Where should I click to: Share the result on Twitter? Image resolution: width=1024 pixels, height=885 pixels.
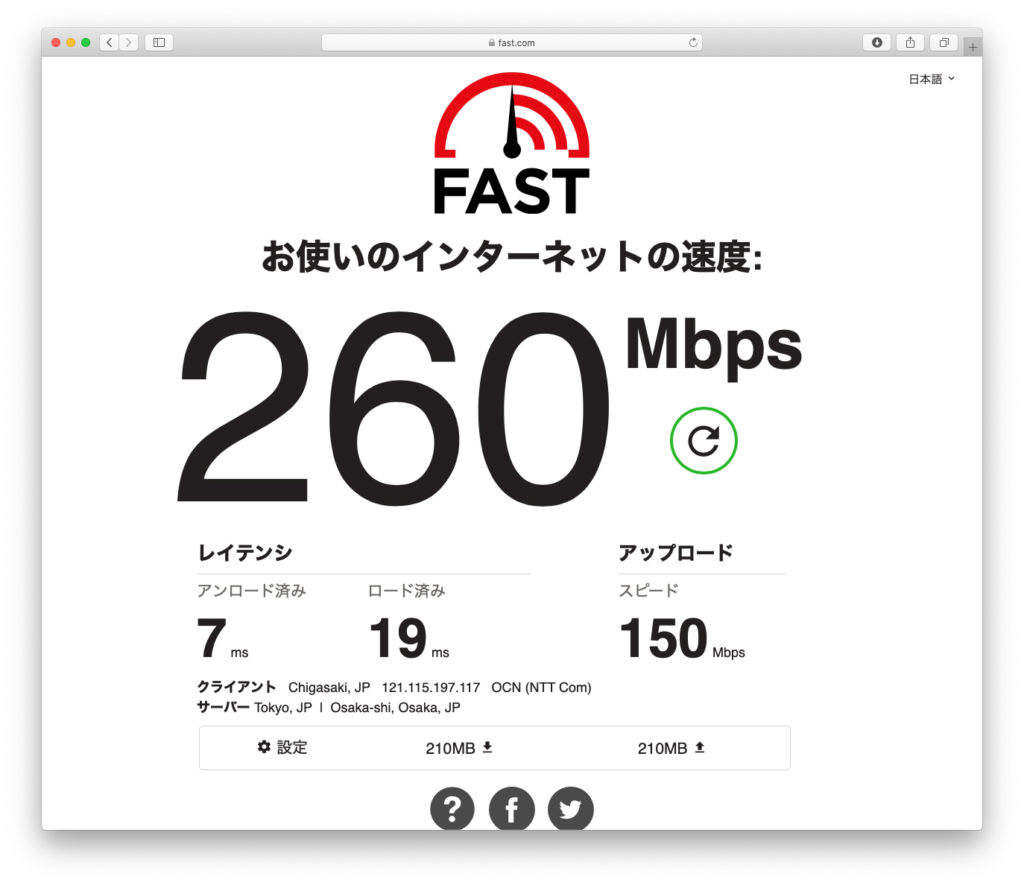[571, 809]
